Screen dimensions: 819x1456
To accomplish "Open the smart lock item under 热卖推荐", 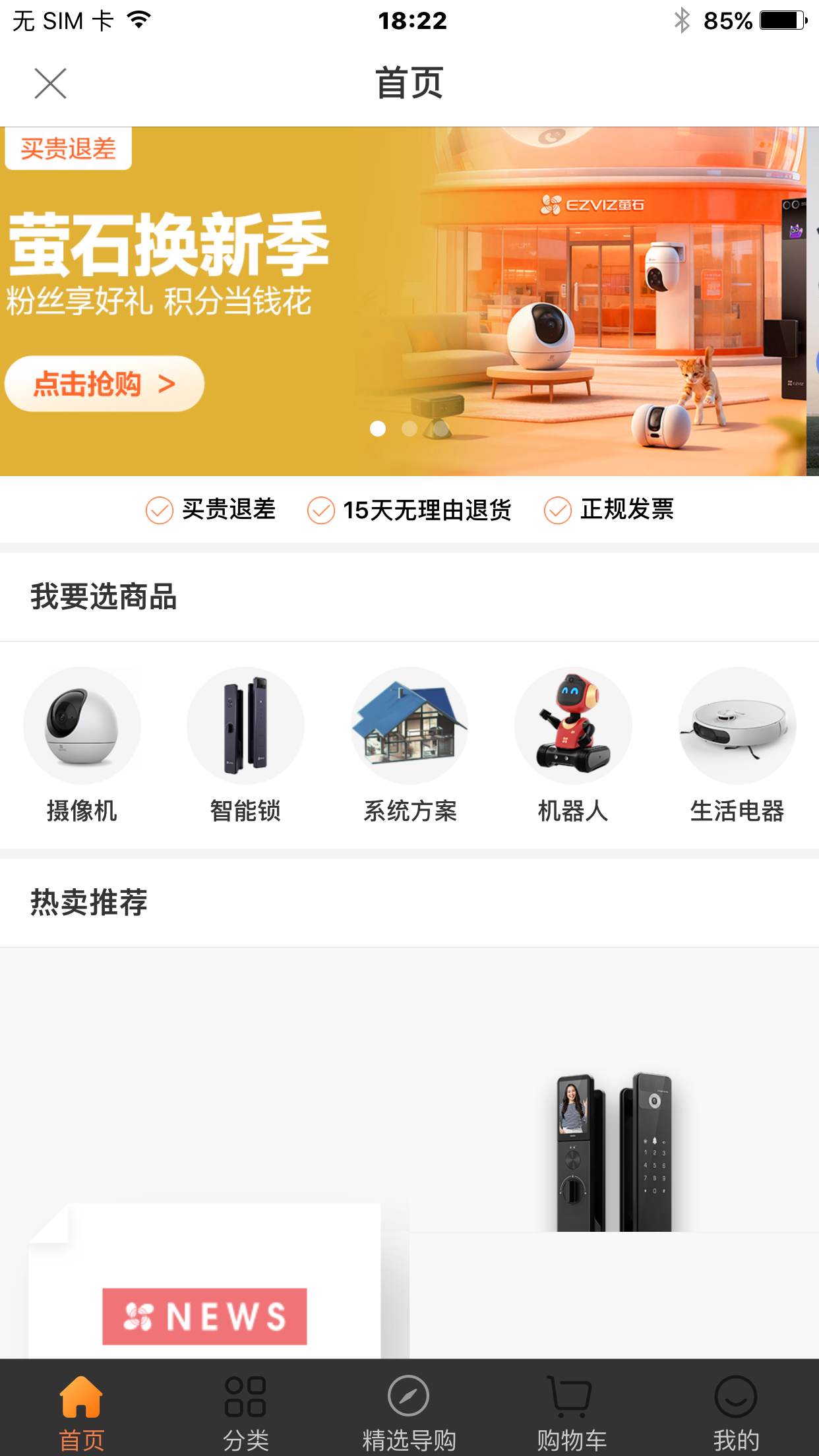I will 614,1154.
